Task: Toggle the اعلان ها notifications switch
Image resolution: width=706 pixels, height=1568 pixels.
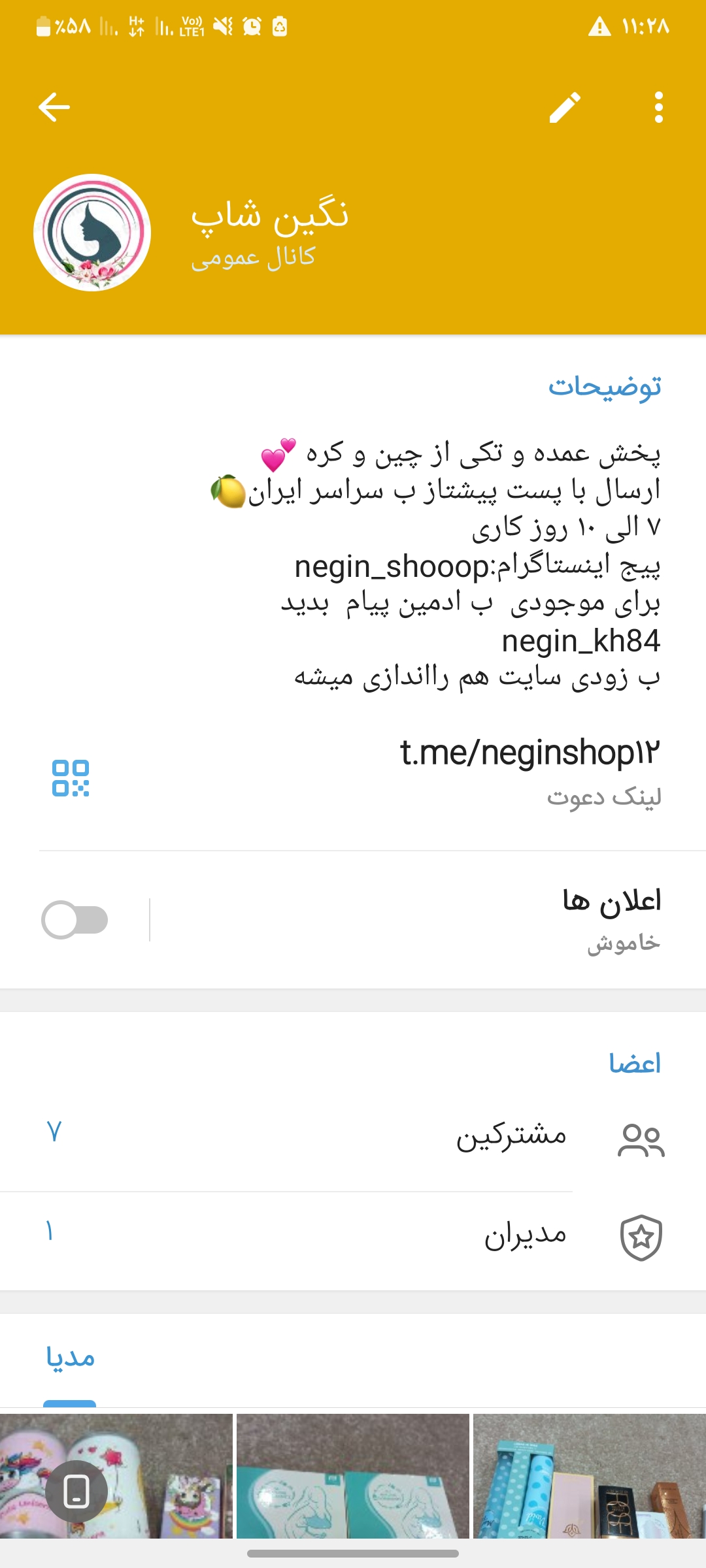Action: coord(75,920)
